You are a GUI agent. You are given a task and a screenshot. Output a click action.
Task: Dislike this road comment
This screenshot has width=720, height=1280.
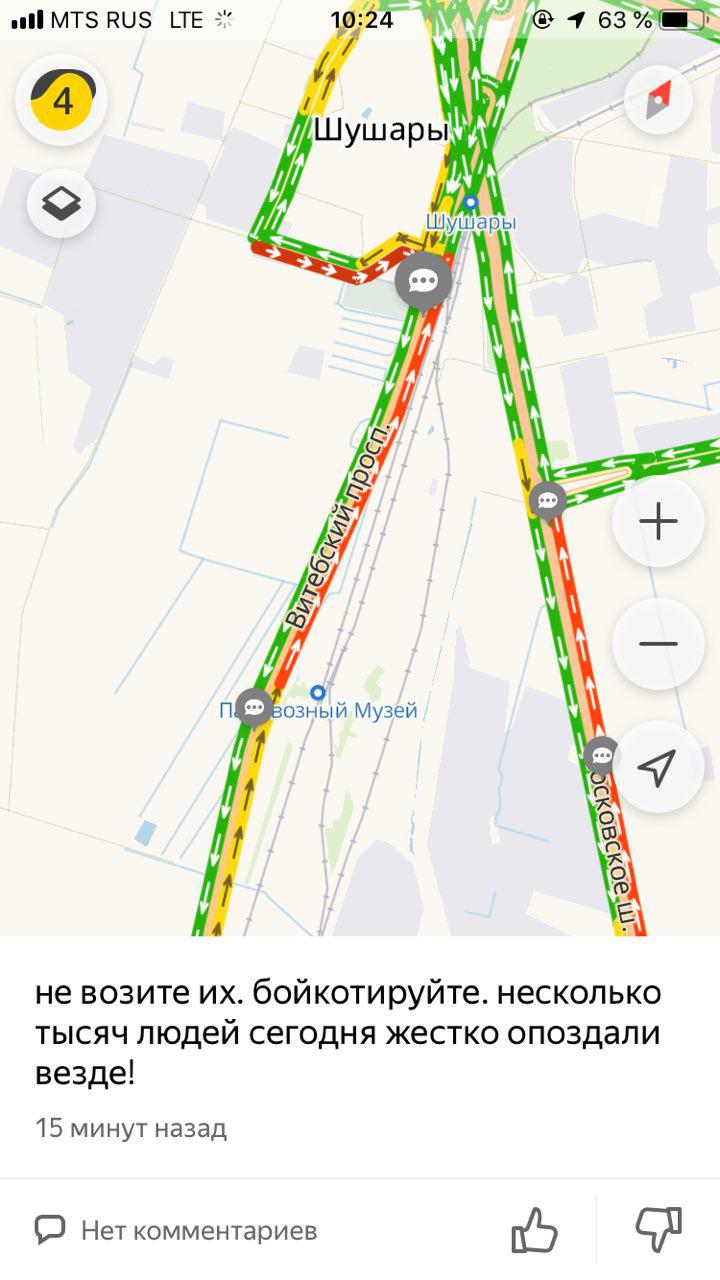click(x=659, y=1230)
